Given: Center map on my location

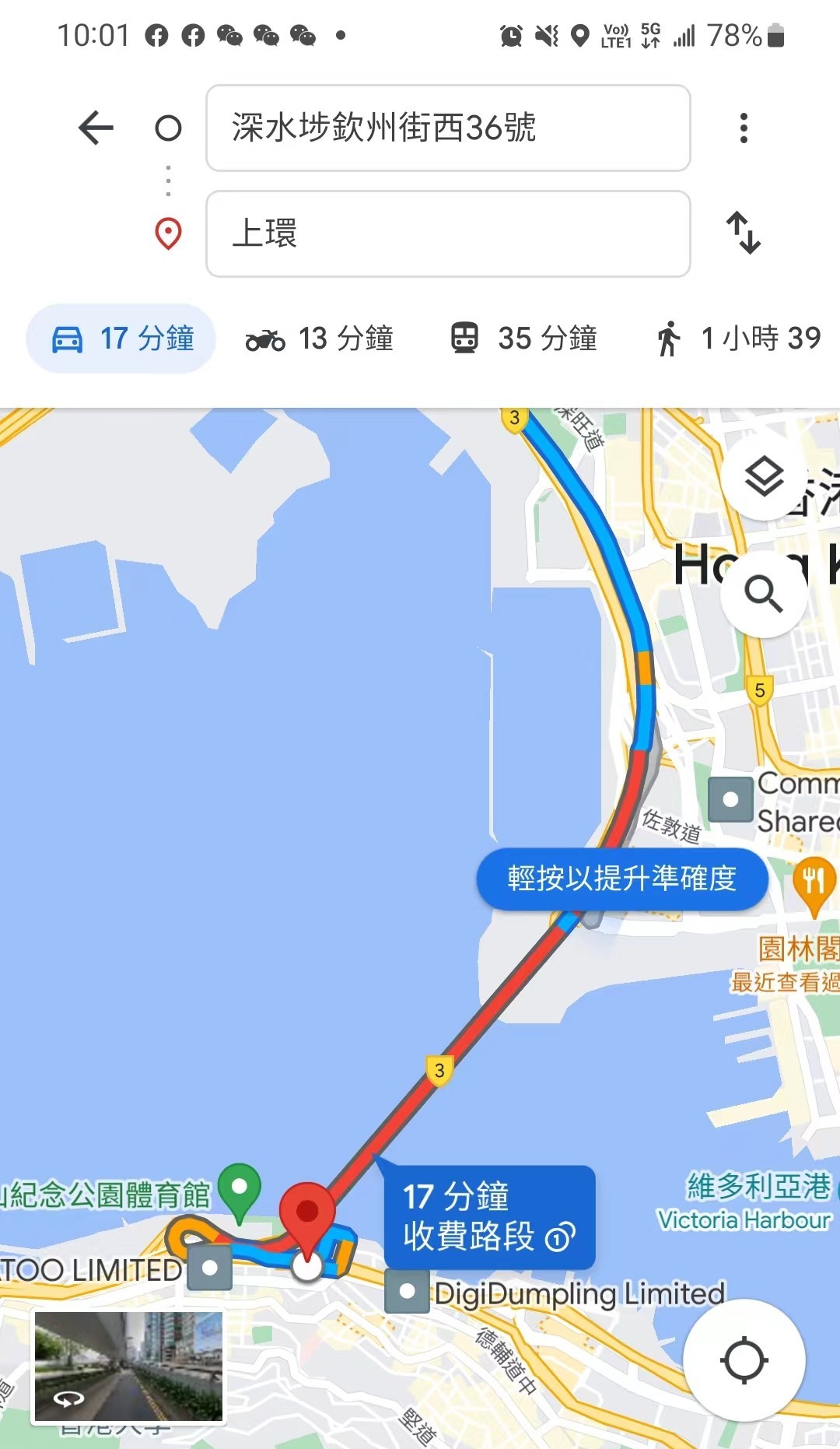Looking at the screenshot, I should point(744,1360).
